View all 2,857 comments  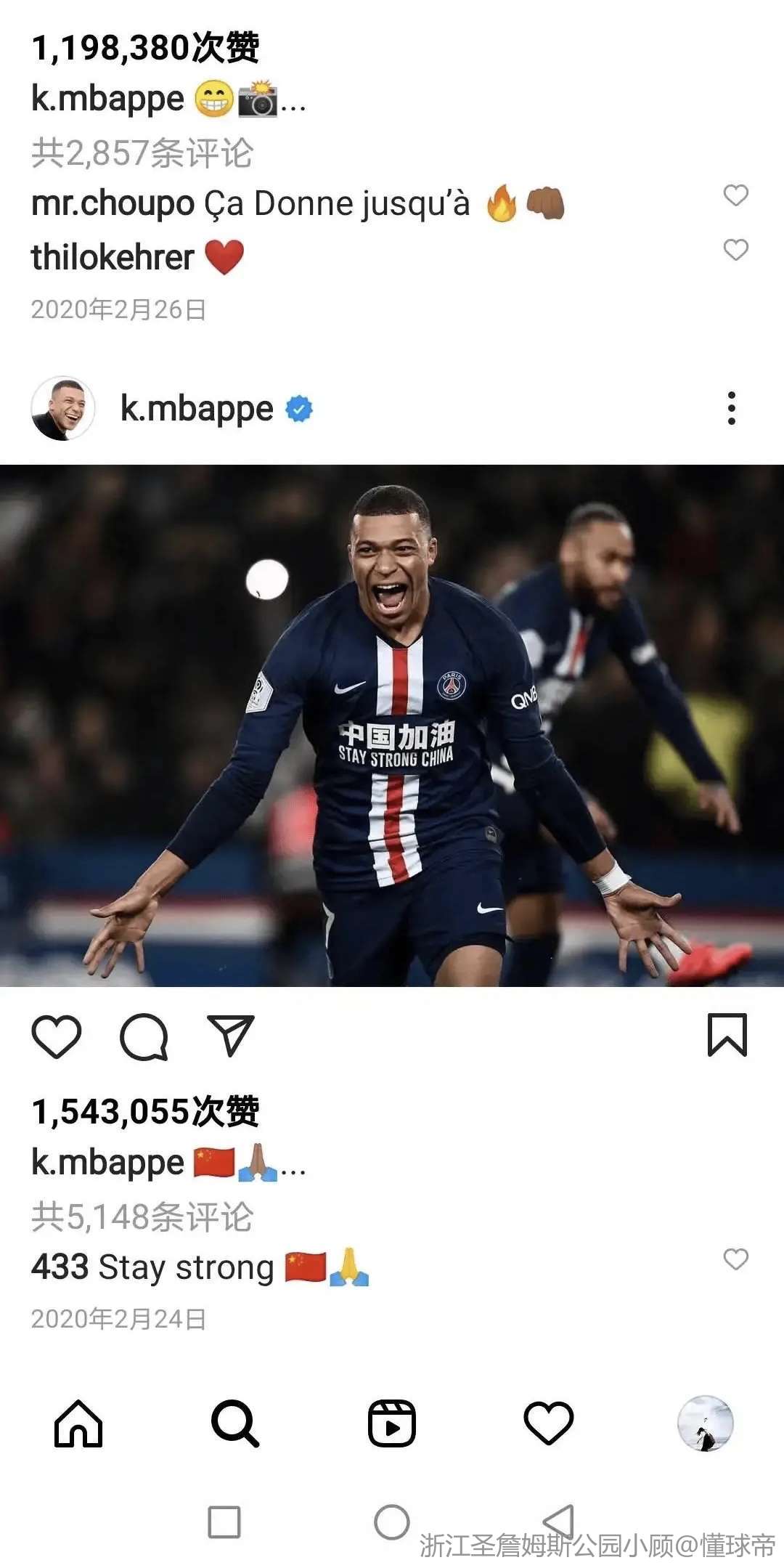[142, 153]
